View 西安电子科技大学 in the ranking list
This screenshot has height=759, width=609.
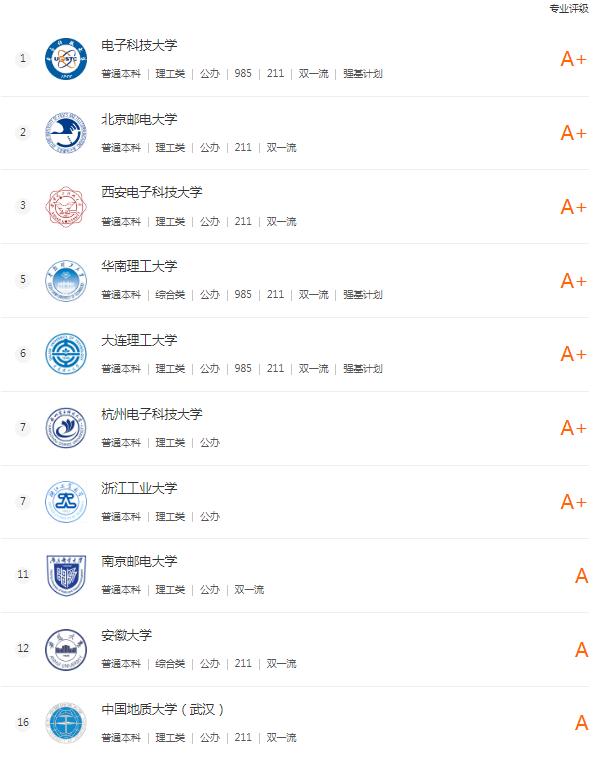click(x=152, y=193)
